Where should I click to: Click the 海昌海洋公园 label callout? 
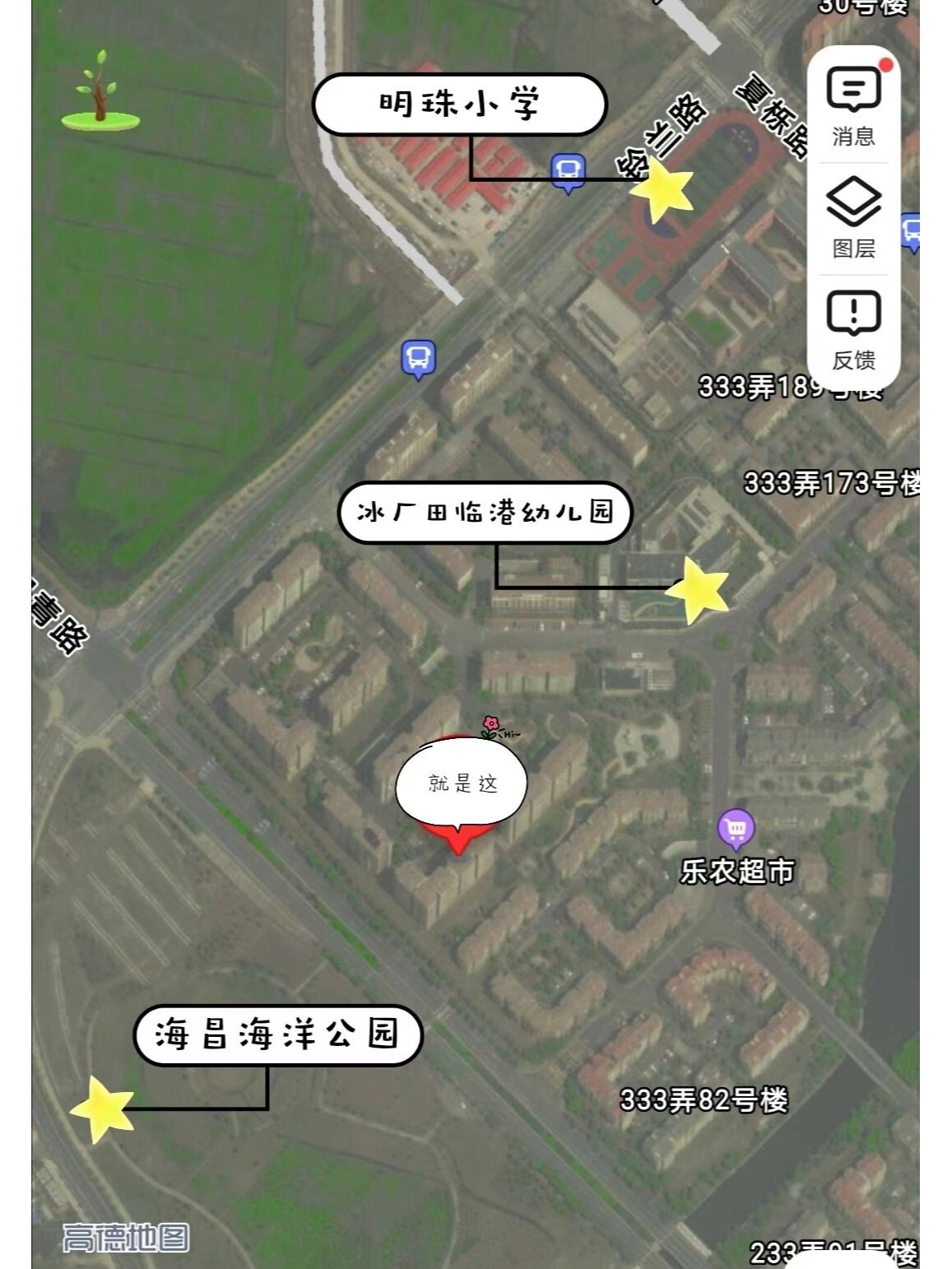coord(280,1034)
